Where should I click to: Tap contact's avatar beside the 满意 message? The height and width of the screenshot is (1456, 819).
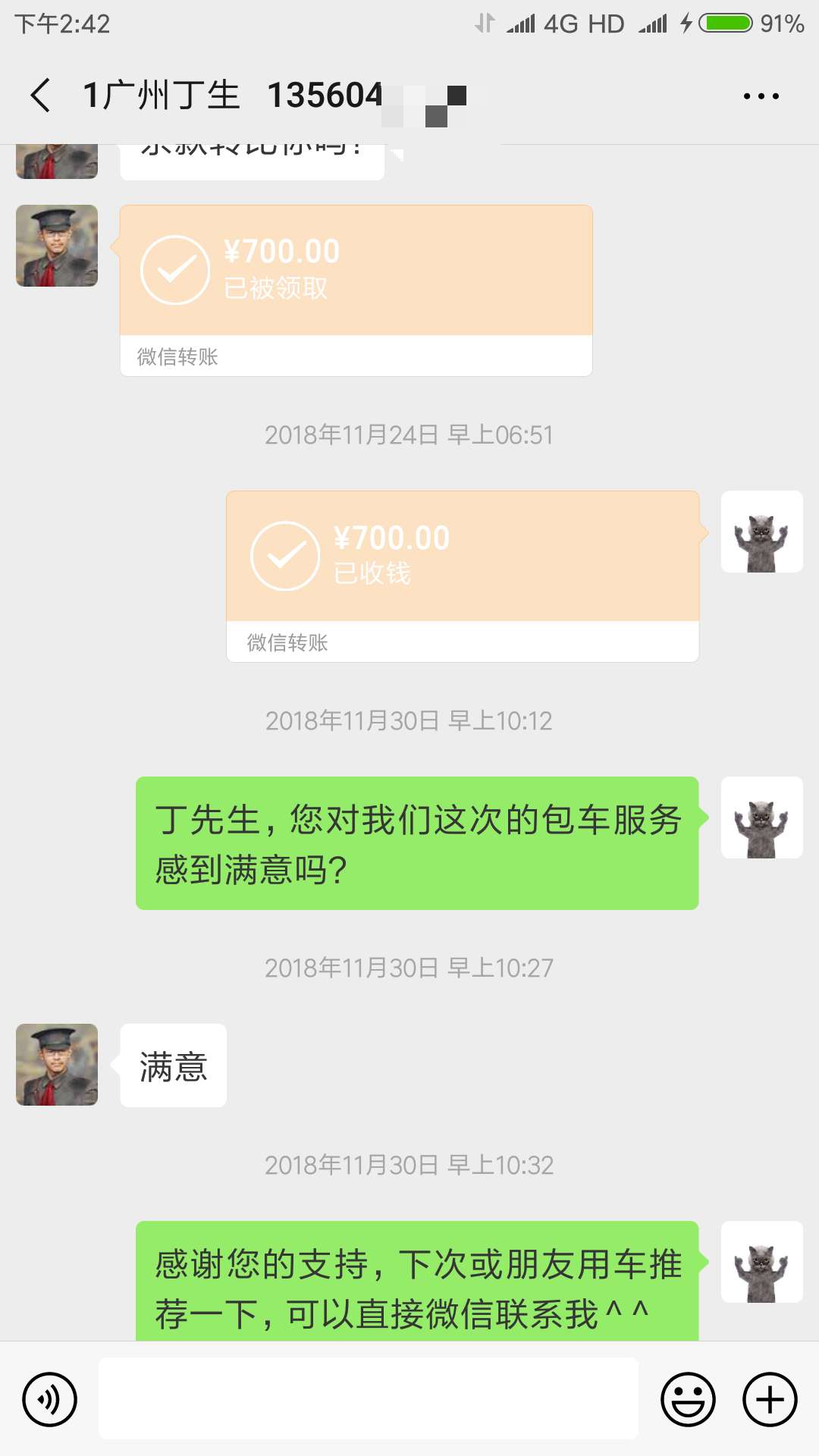pos(57,1065)
